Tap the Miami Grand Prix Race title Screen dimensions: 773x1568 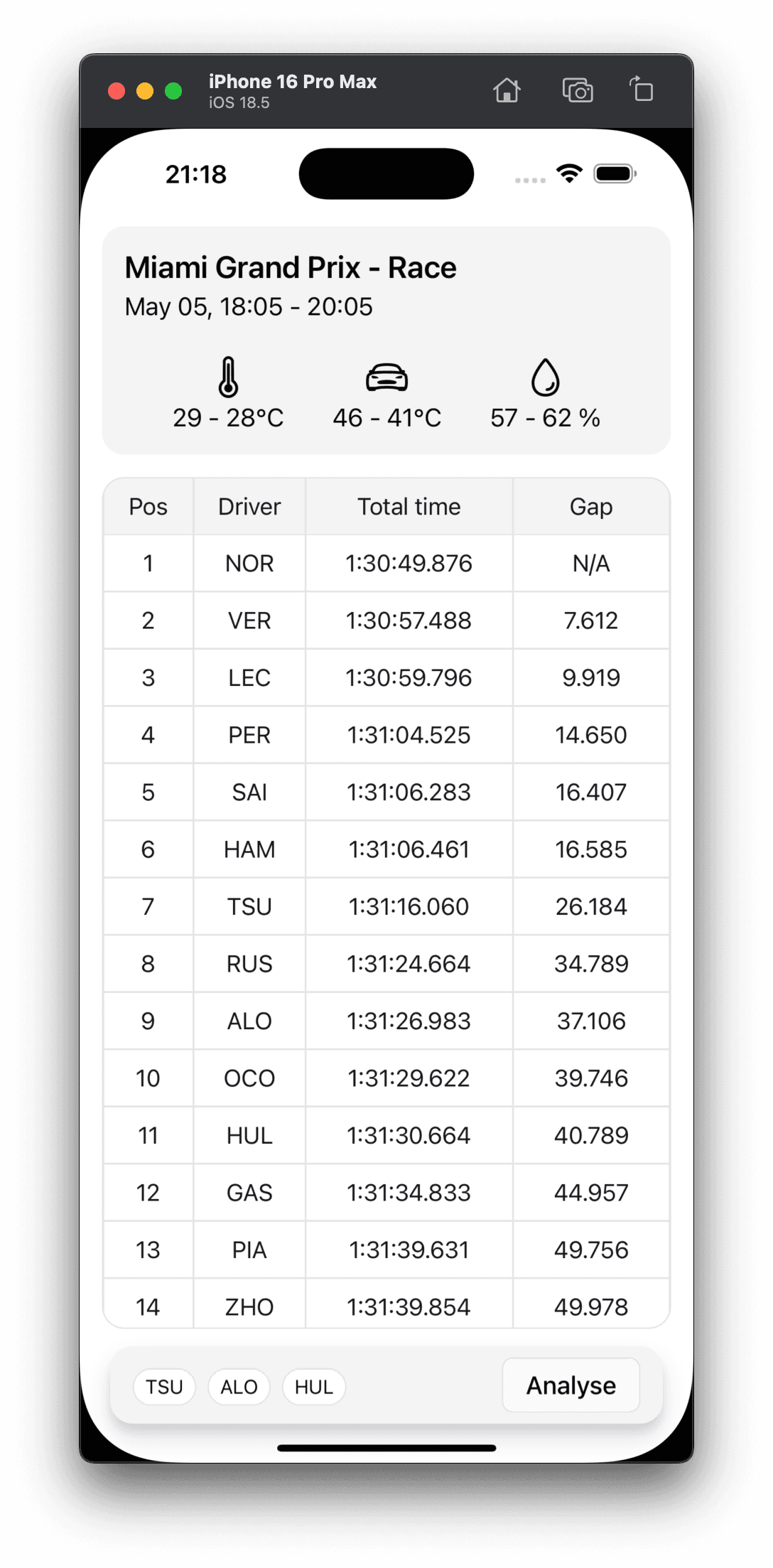[291, 268]
